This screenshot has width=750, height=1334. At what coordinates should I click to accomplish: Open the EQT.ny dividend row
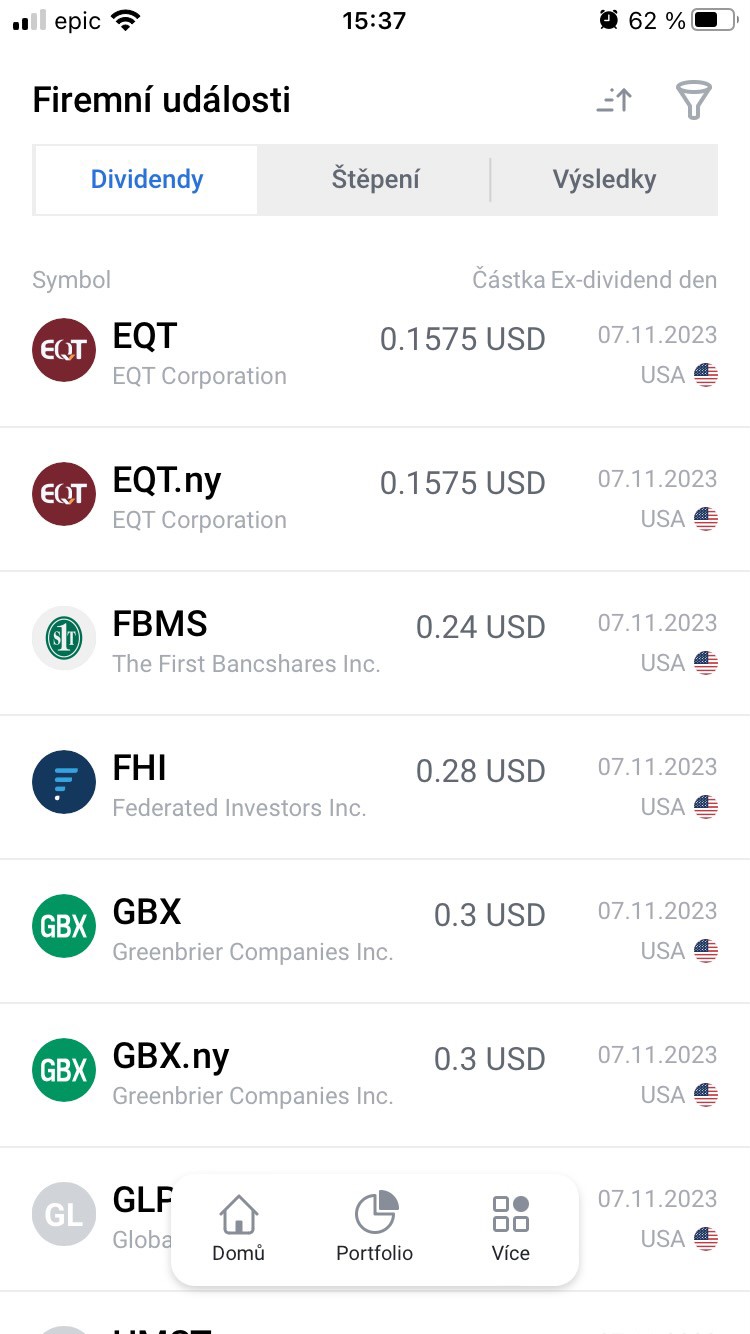pyautogui.click(x=375, y=499)
